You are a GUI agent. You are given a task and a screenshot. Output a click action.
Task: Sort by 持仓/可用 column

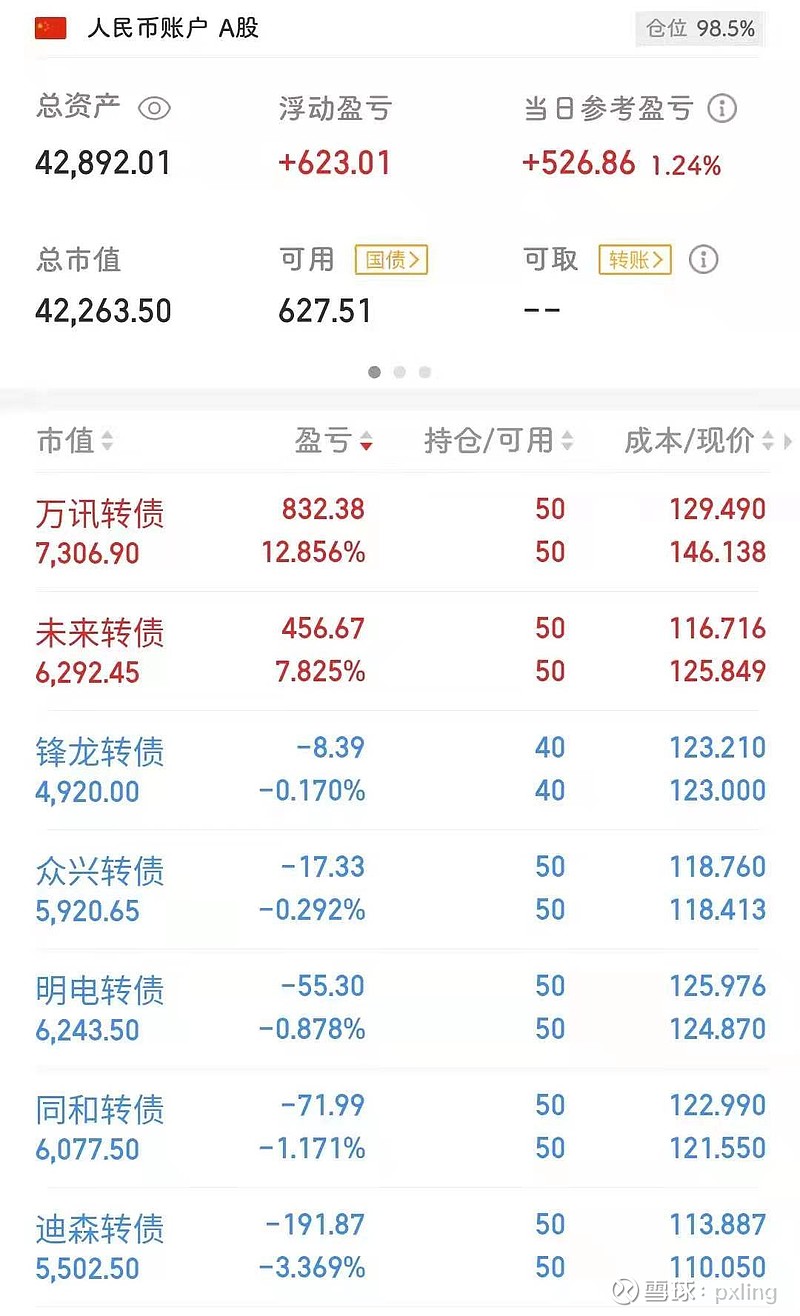click(x=498, y=440)
